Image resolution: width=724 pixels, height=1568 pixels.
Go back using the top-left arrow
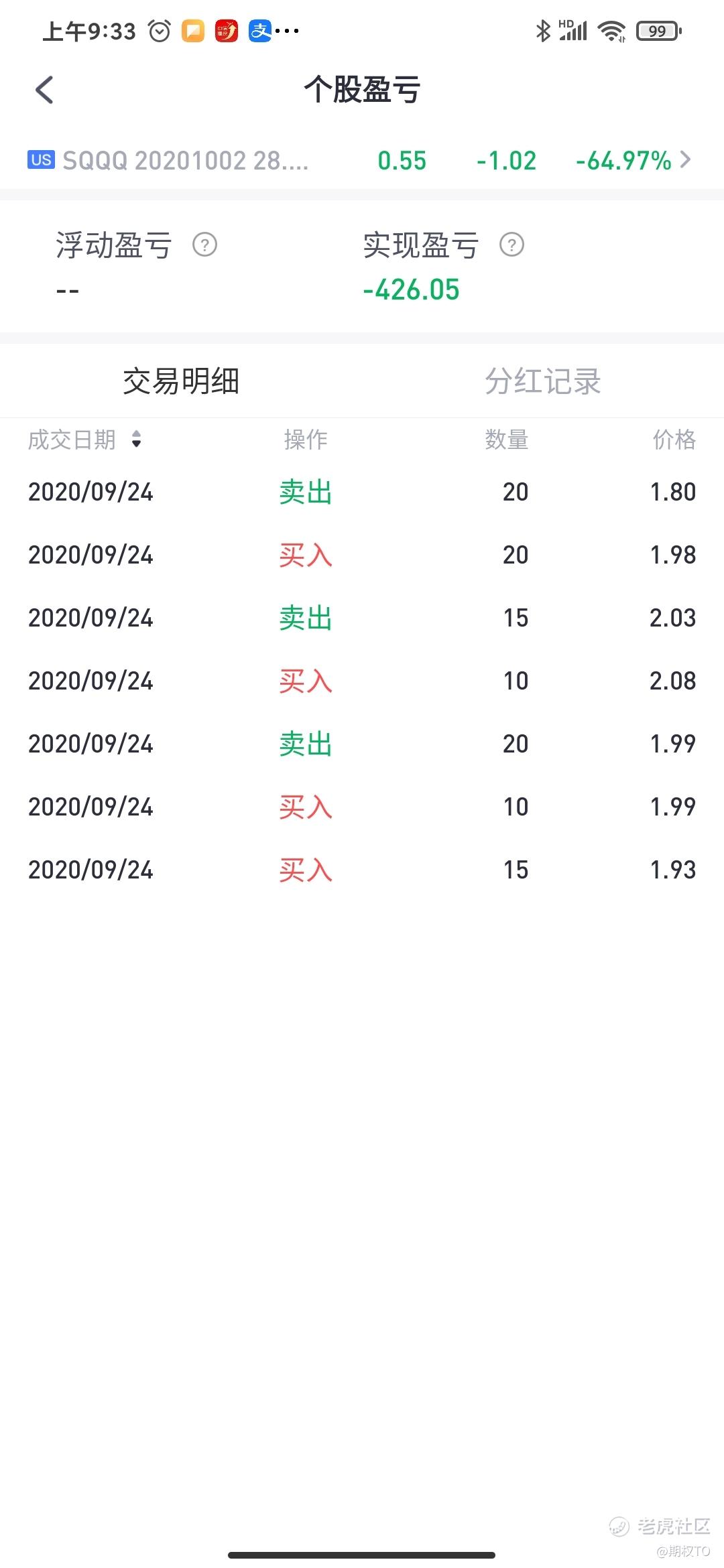coord(44,90)
